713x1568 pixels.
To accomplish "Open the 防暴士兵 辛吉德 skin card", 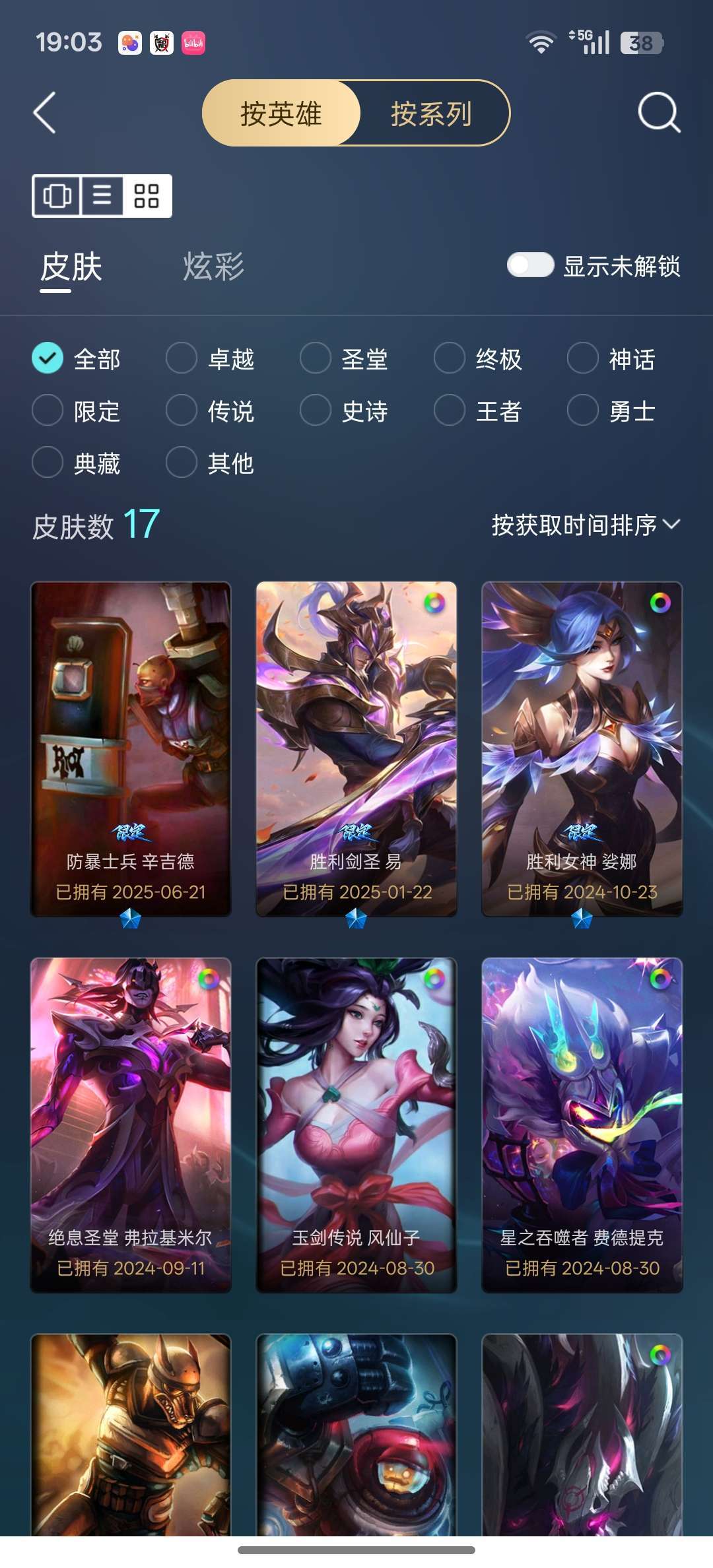I will coord(129,739).
